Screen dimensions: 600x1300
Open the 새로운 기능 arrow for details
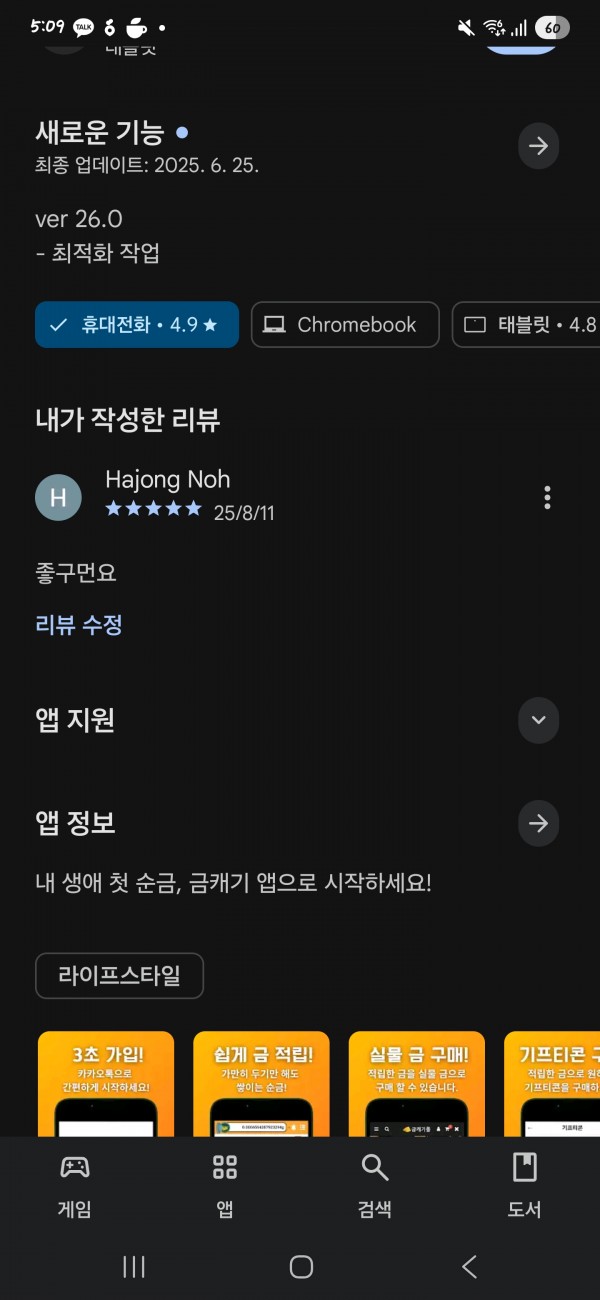(x=538, y=146)
